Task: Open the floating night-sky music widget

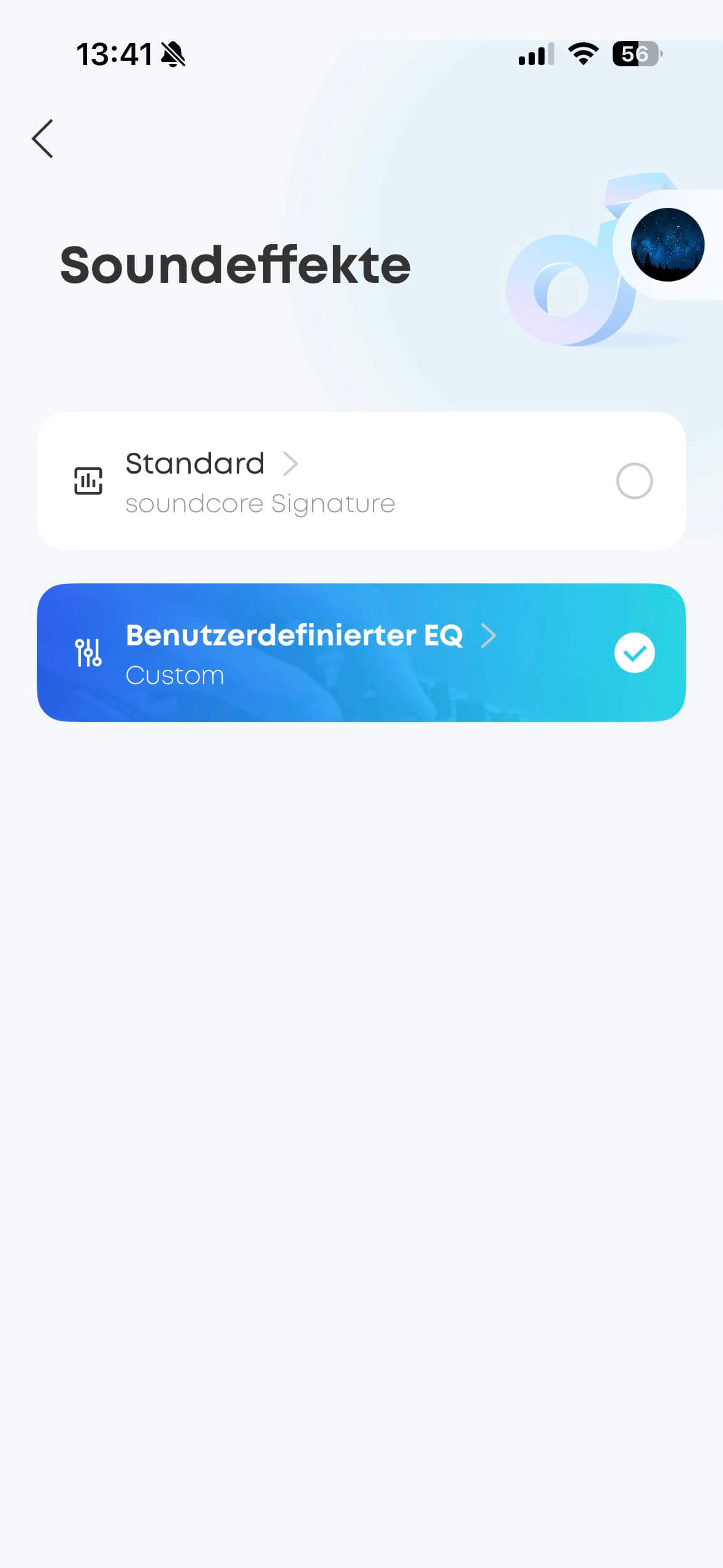Action: 667,245
